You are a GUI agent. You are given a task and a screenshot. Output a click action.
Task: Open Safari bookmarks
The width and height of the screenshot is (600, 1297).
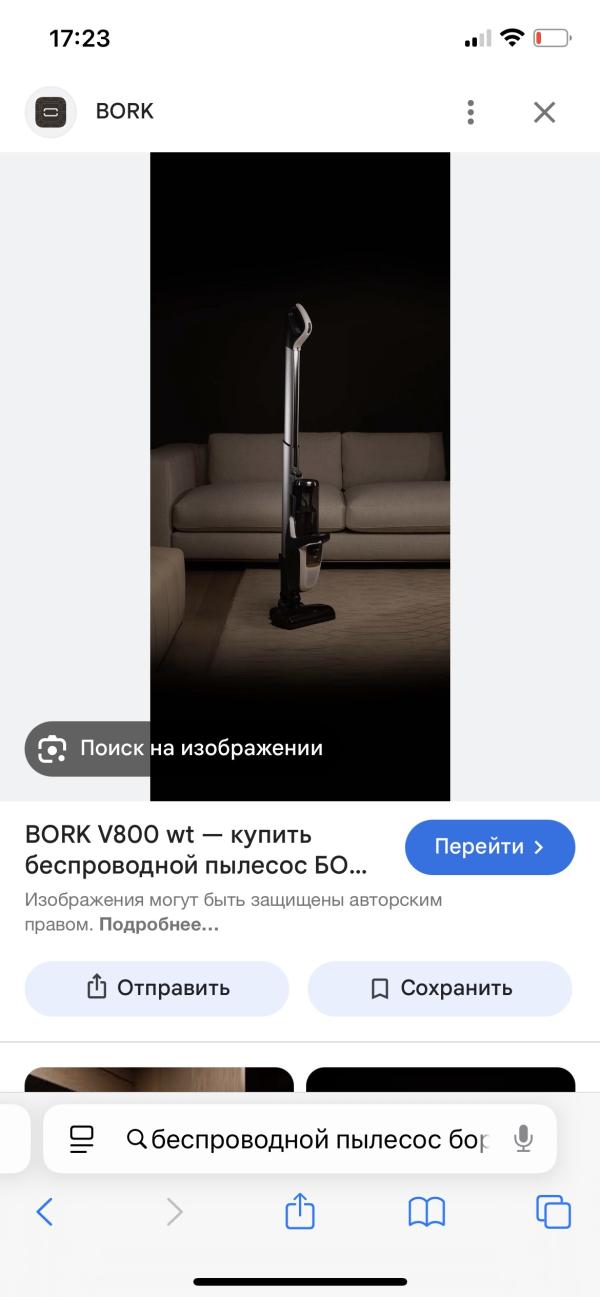pyautogui.click(x=427, y=1212)
